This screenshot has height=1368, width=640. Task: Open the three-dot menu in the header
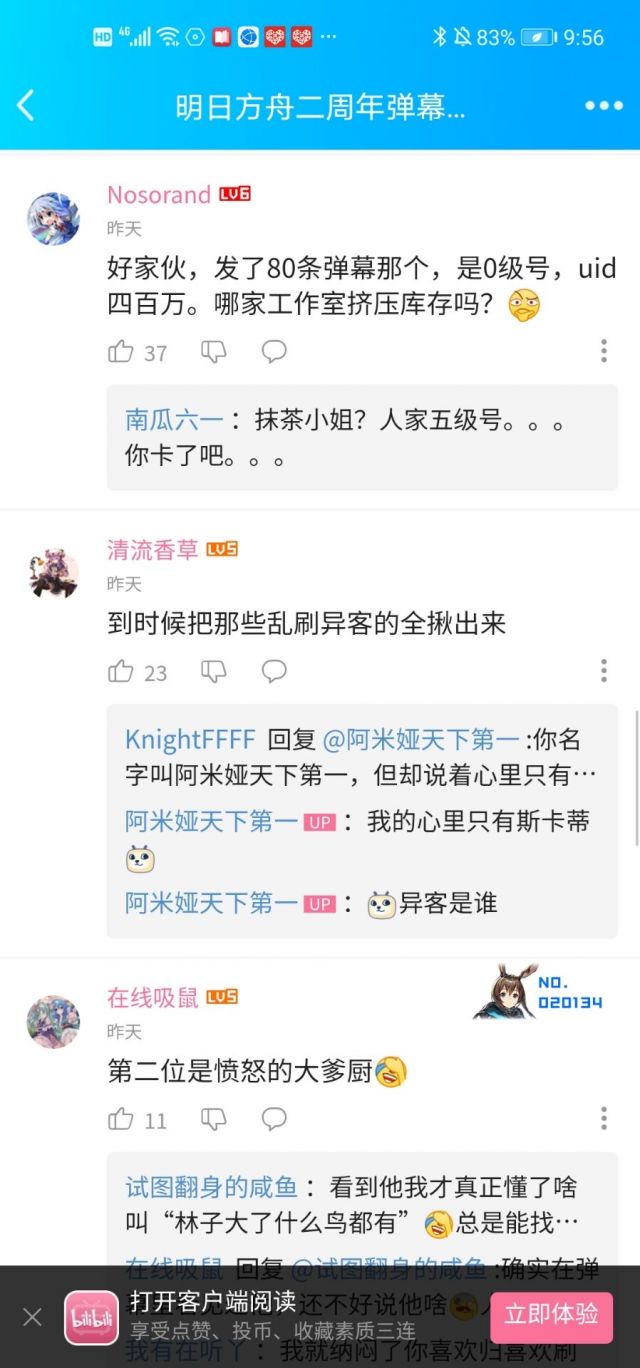click(x=603, y=106)
